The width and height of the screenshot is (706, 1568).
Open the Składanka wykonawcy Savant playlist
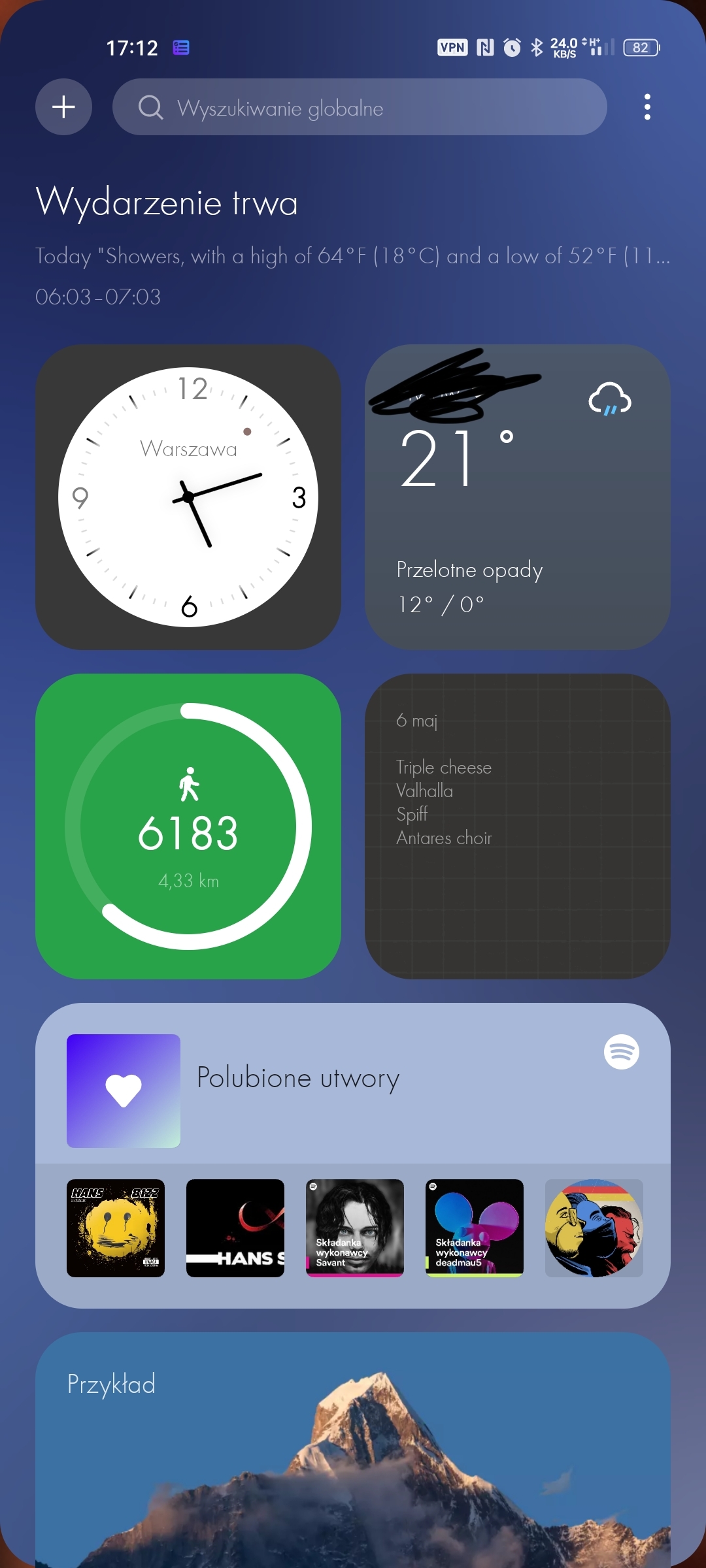click(355, 1228)
